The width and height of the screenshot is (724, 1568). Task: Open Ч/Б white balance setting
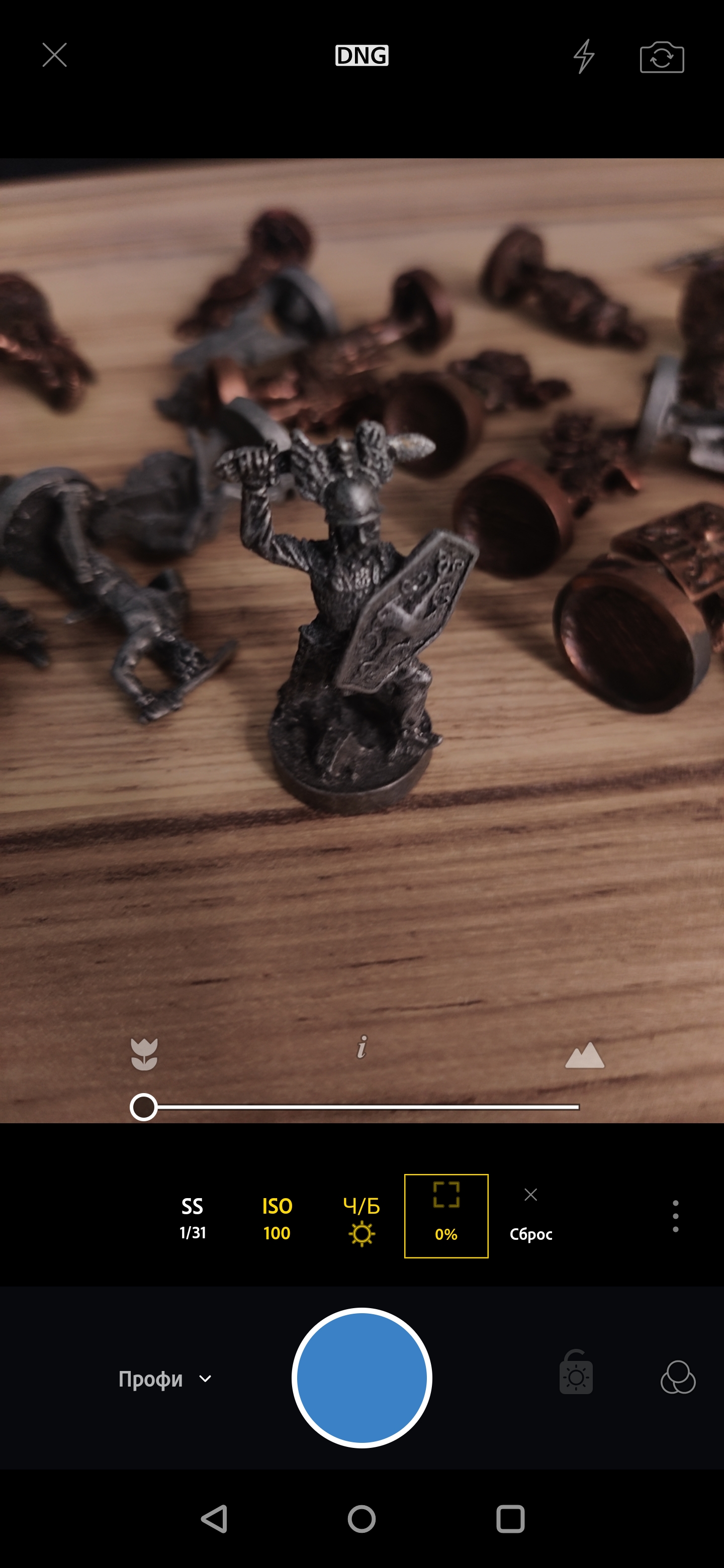[361, 1217]
